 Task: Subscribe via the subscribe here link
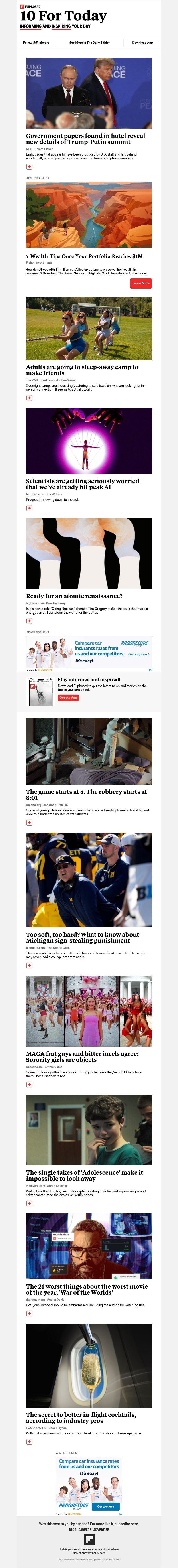127,1523
